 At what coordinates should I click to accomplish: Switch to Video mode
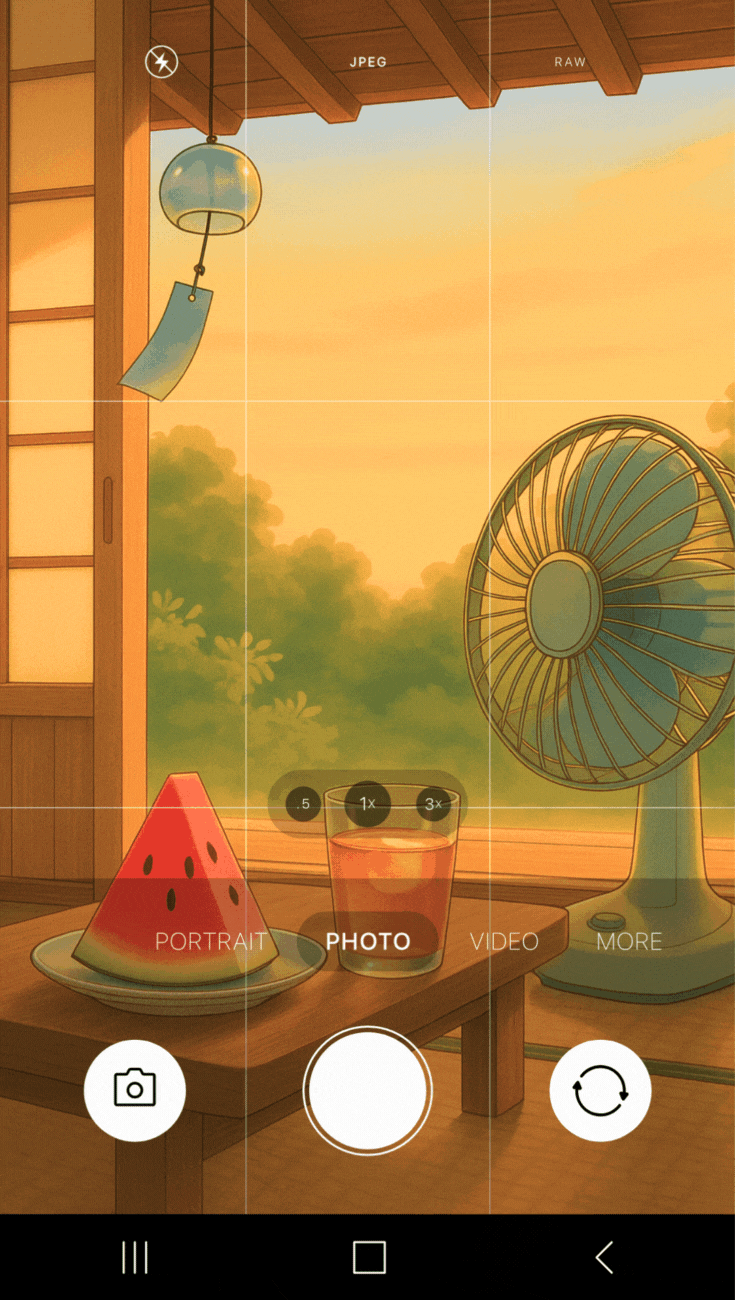coord(504,941)
